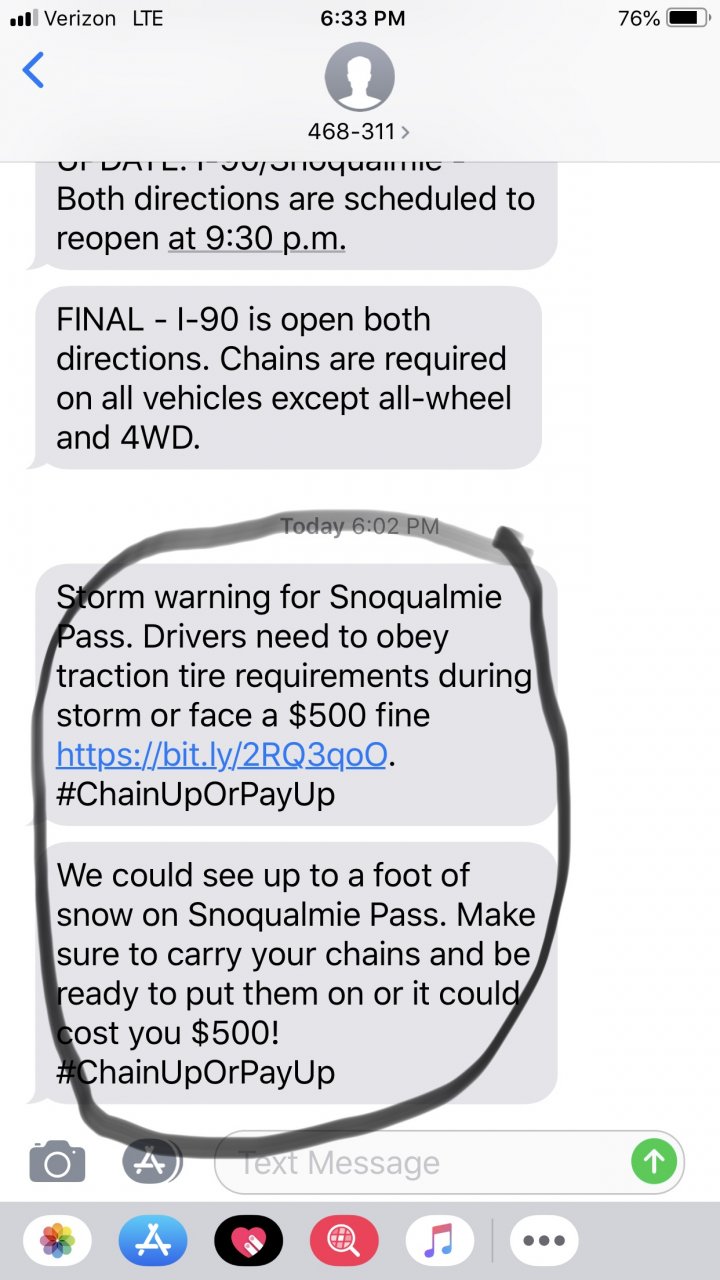Tap the 9:30 p.m. time link
The height and width of the screenshot is (1280, 720).
pos(256,238)
